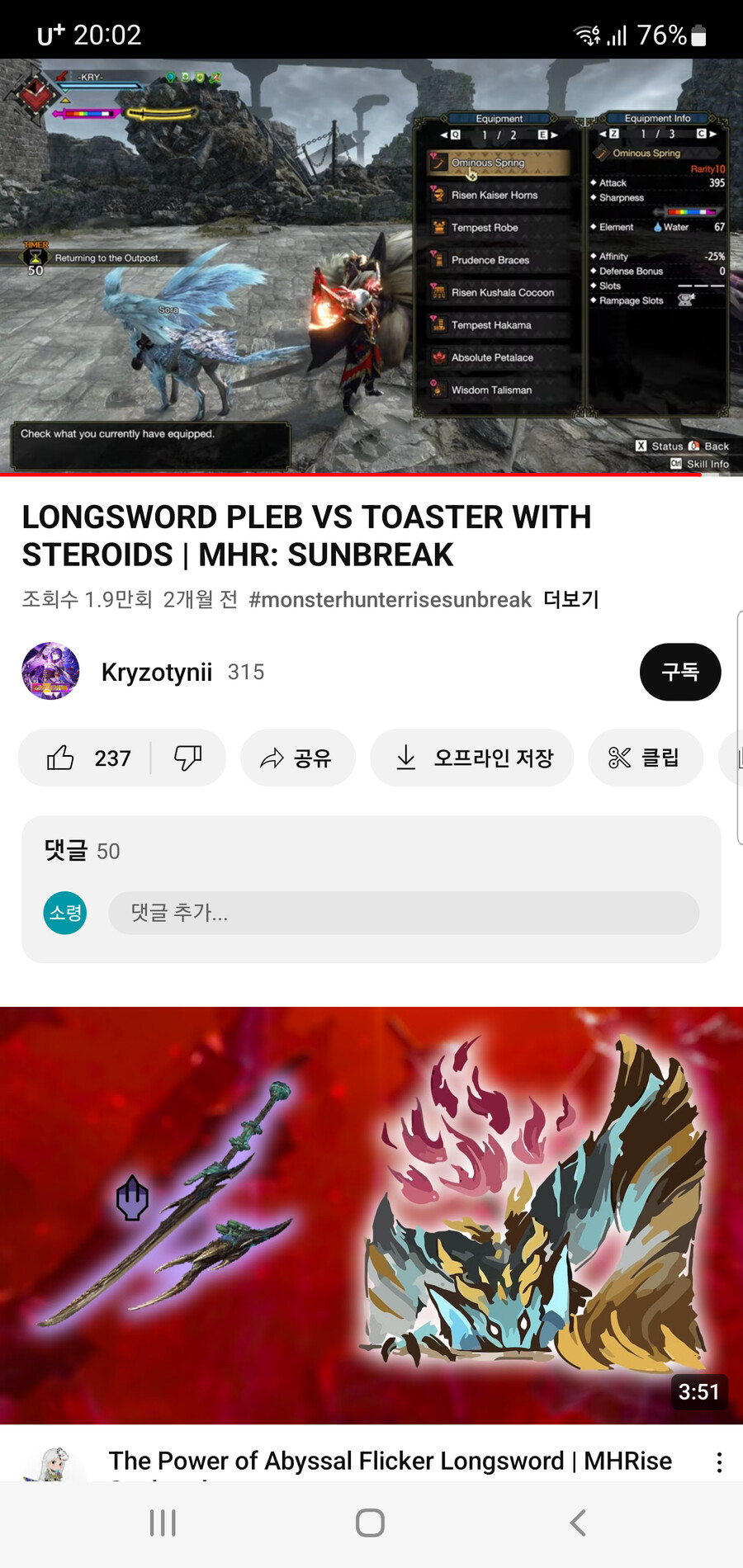The image size is (743, 1568).
Task: Tap Kryzotynii's channel avatar
Action: pos(50,671)
